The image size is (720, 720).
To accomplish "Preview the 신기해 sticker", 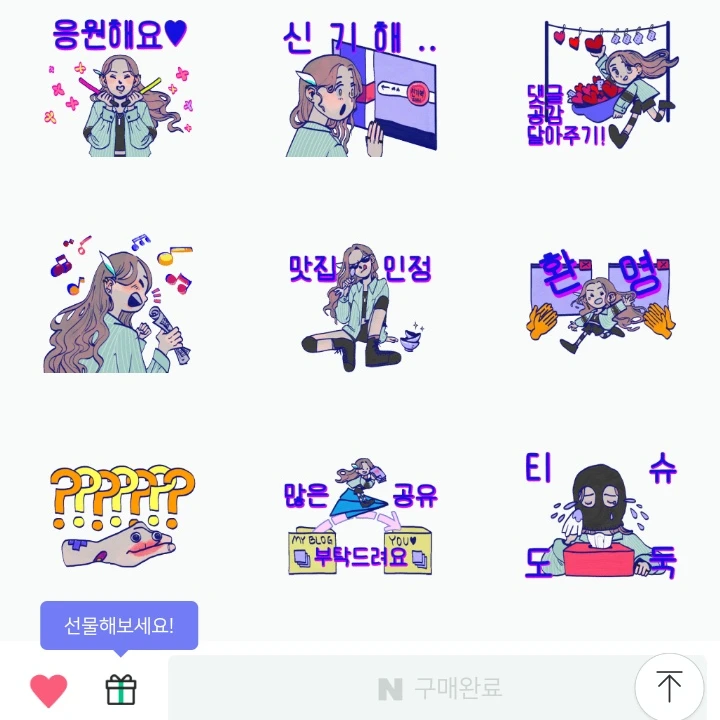I will 360,88.
